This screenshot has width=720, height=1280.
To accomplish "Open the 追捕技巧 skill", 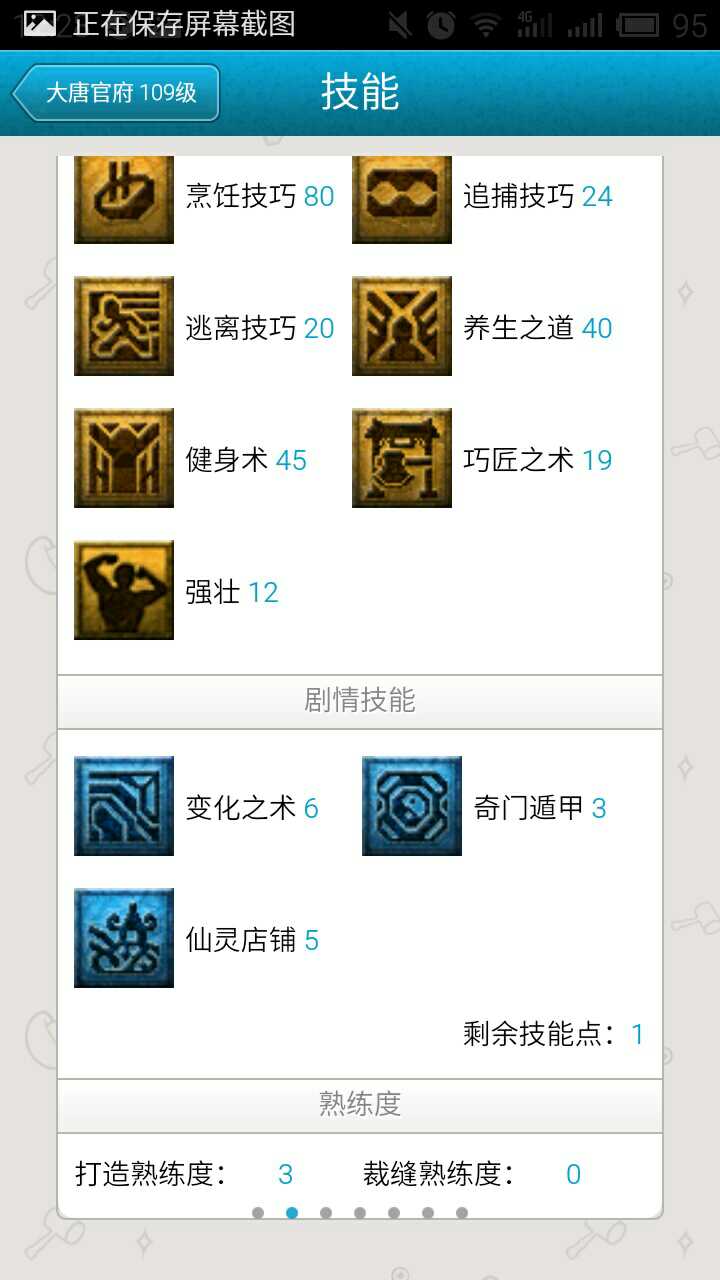I will point(402,198).
